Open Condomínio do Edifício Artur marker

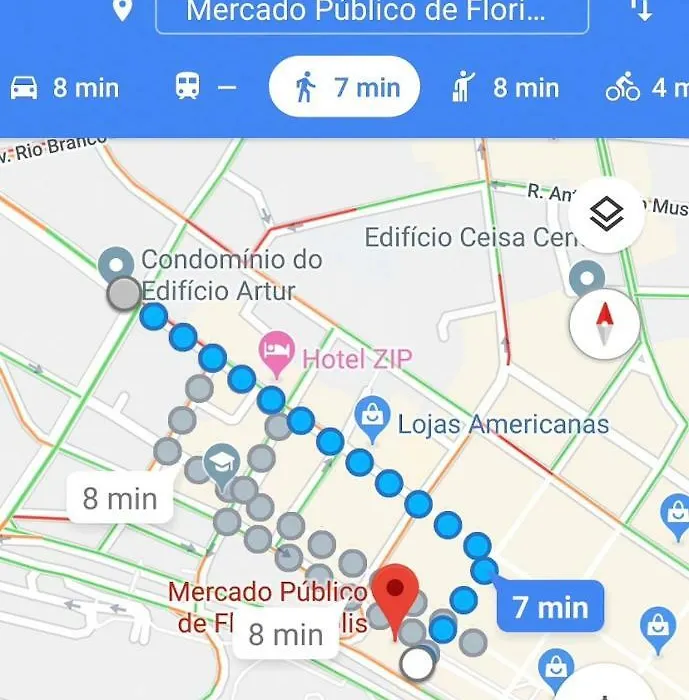click(117, 265)
